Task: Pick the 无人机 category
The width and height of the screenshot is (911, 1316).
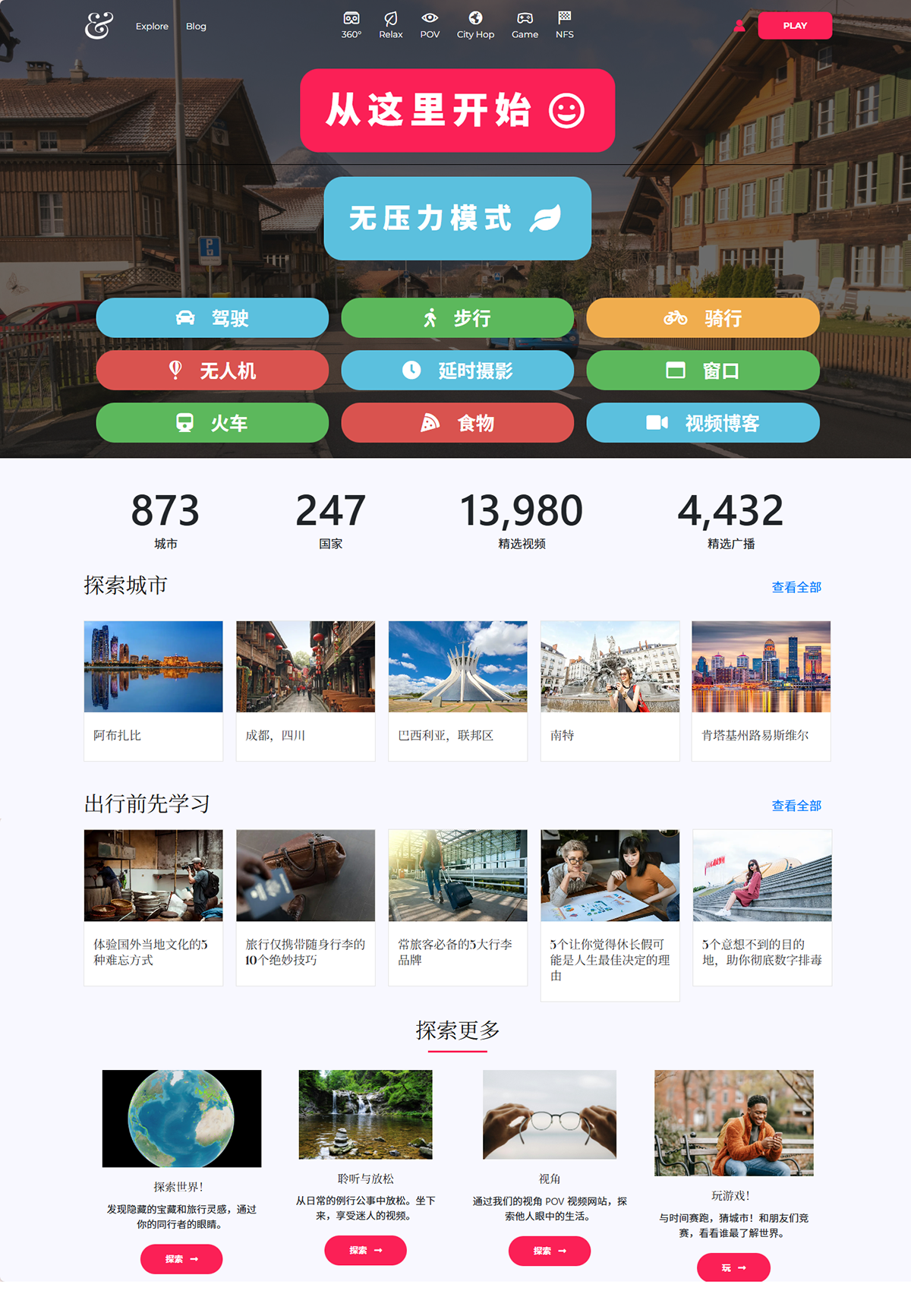Action: [212, 370]
